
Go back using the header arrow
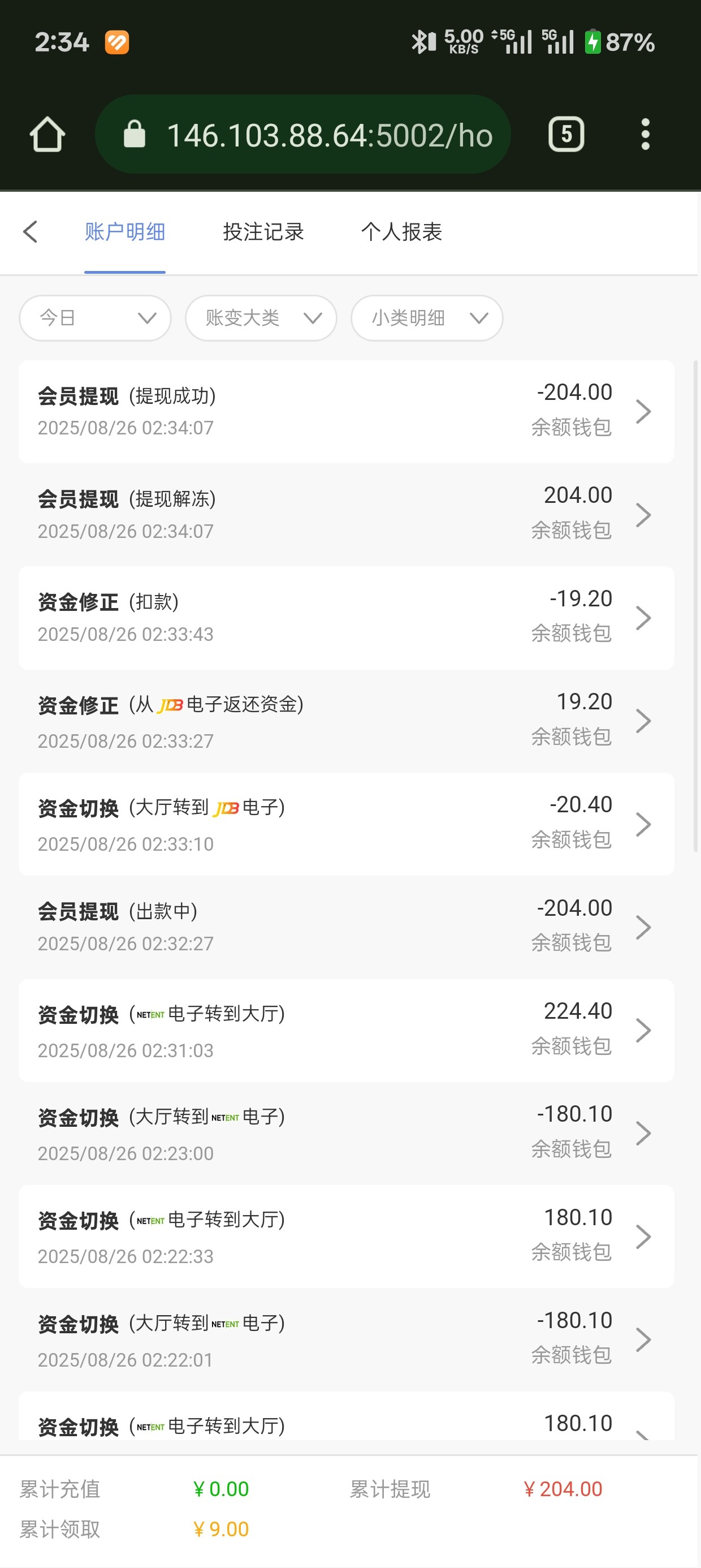pos(31,231)
